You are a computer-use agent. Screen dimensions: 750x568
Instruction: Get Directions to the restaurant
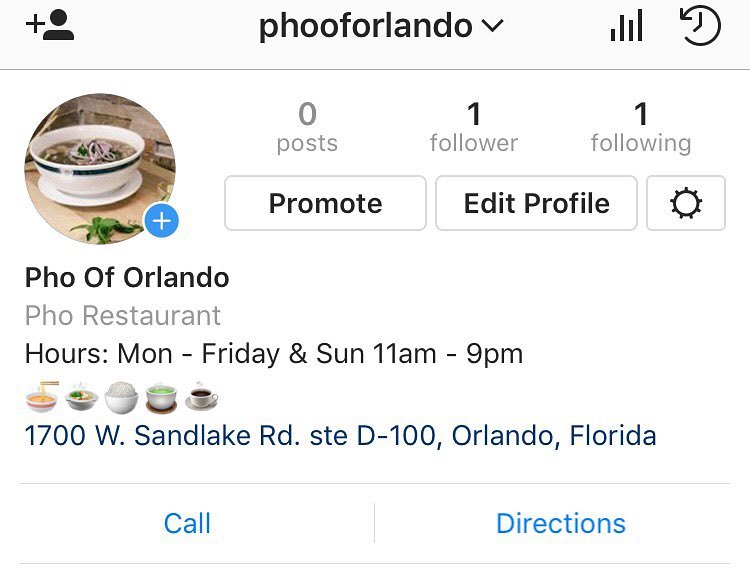click(560, 523)
